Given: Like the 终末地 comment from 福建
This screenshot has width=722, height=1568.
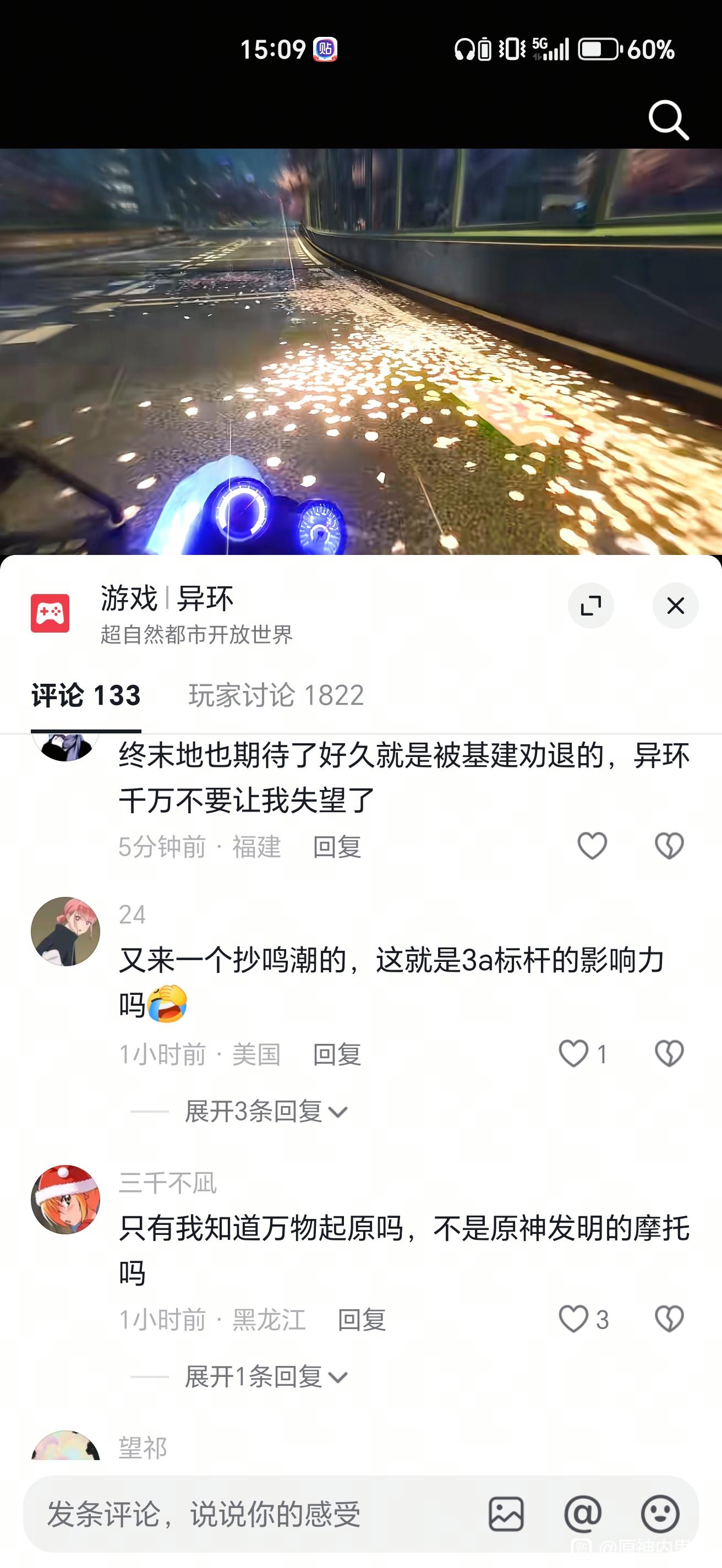Looking at the screenshot, I should [592, 846].
